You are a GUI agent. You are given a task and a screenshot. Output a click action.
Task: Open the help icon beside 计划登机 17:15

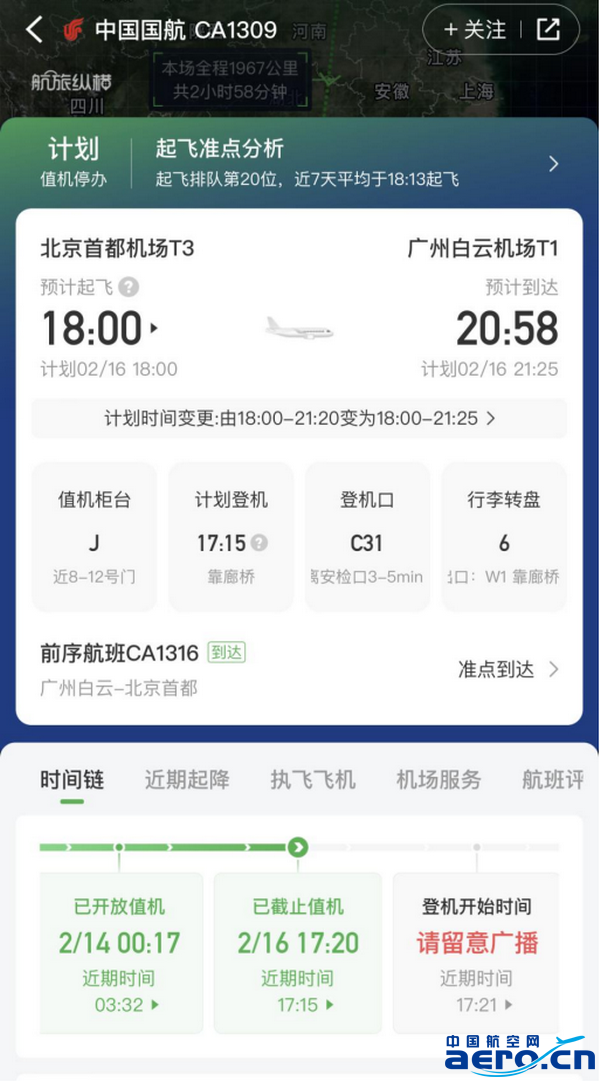[260, 543]
